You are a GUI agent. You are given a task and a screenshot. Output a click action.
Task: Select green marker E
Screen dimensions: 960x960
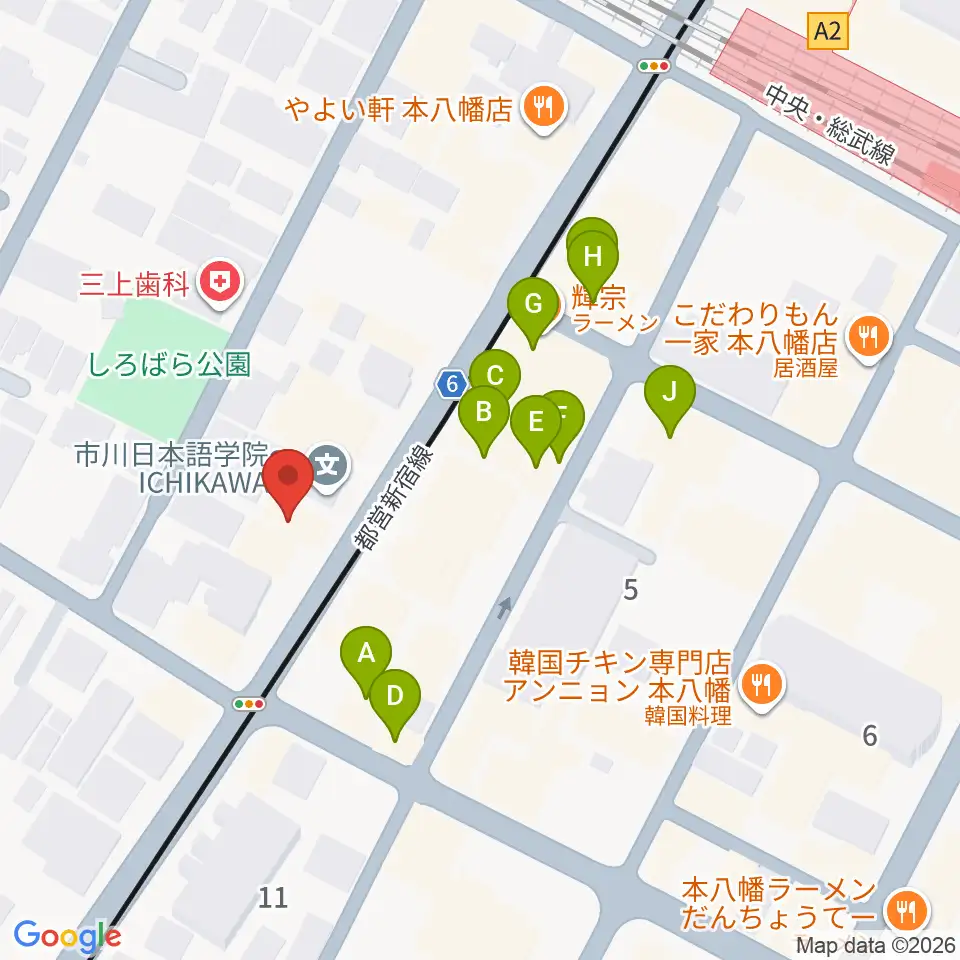click(x=536, y=422)
